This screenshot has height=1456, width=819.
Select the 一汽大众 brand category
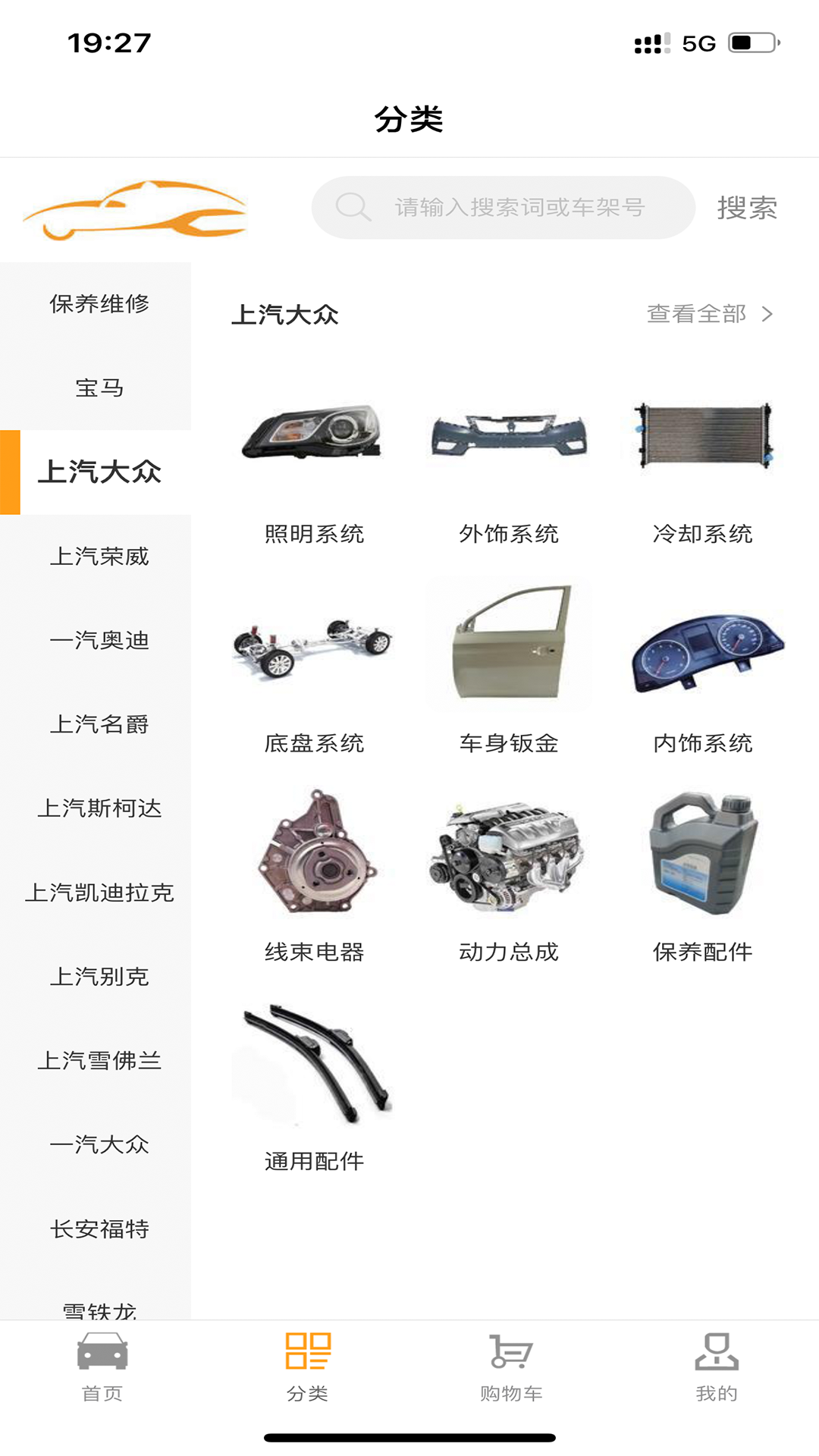coord(99,1147)
